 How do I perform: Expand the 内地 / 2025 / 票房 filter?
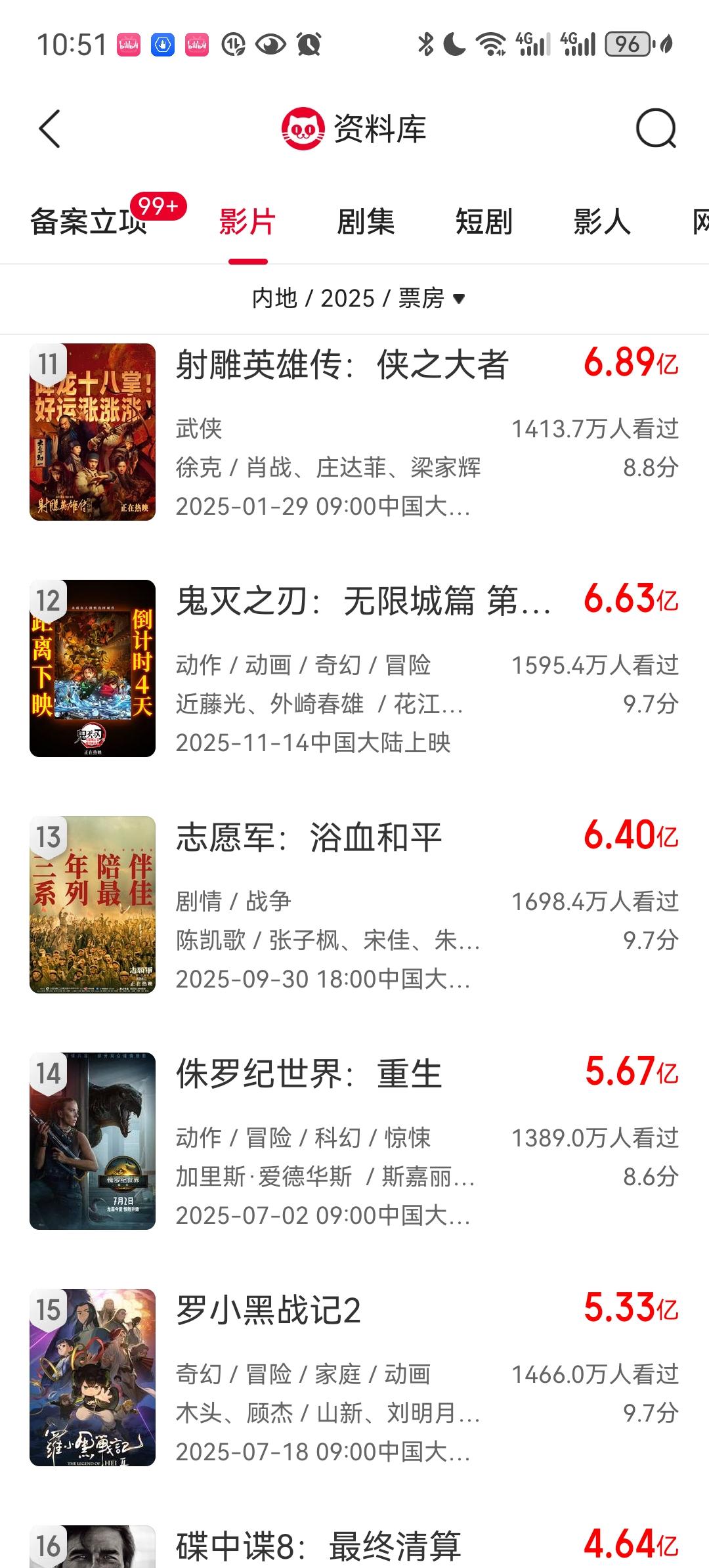click(x=358, y=299)
